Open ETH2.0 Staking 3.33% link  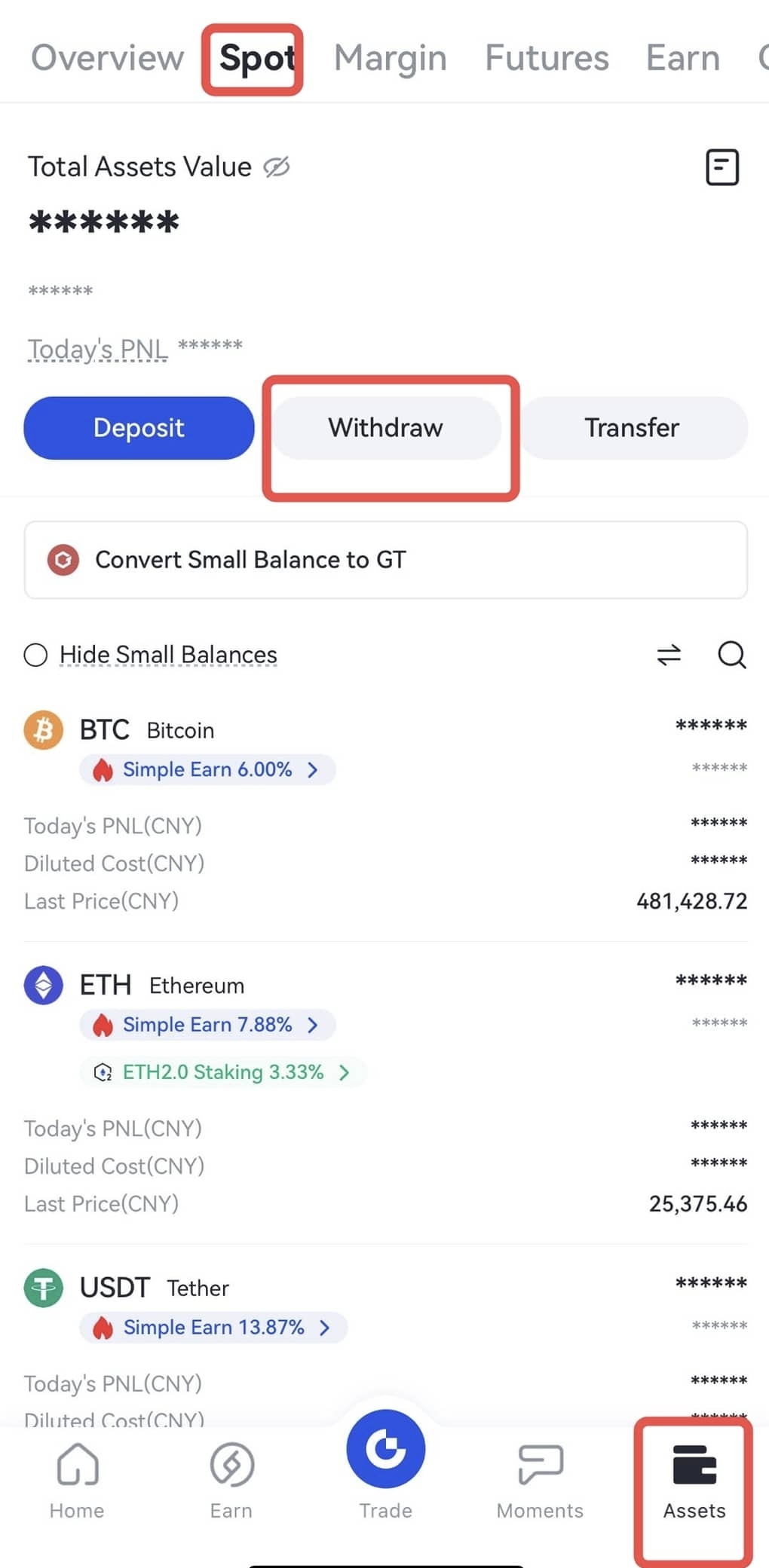tap(223, 1072)
